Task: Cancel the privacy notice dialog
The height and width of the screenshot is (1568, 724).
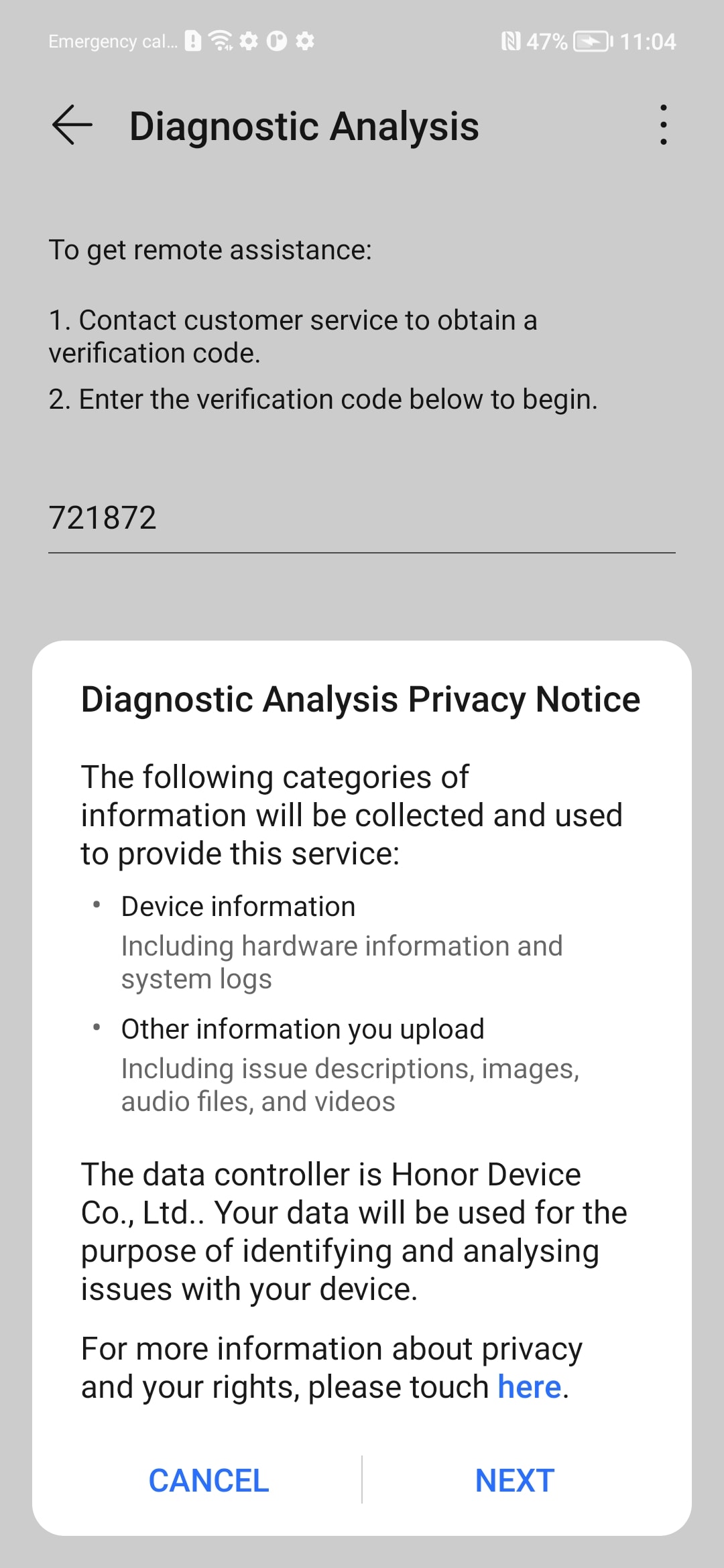Action: [208, 1480]
